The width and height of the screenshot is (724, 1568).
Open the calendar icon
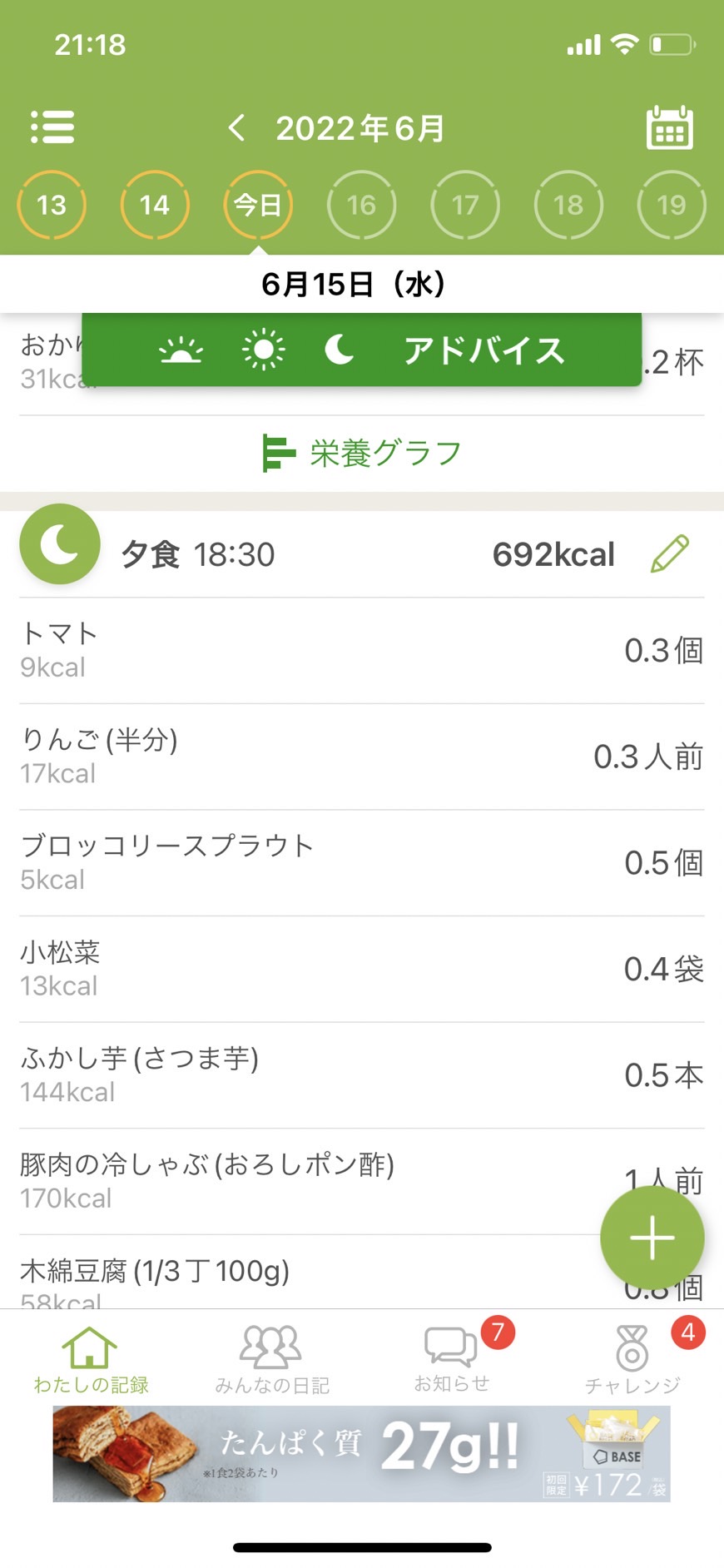[x=670, y=127]
